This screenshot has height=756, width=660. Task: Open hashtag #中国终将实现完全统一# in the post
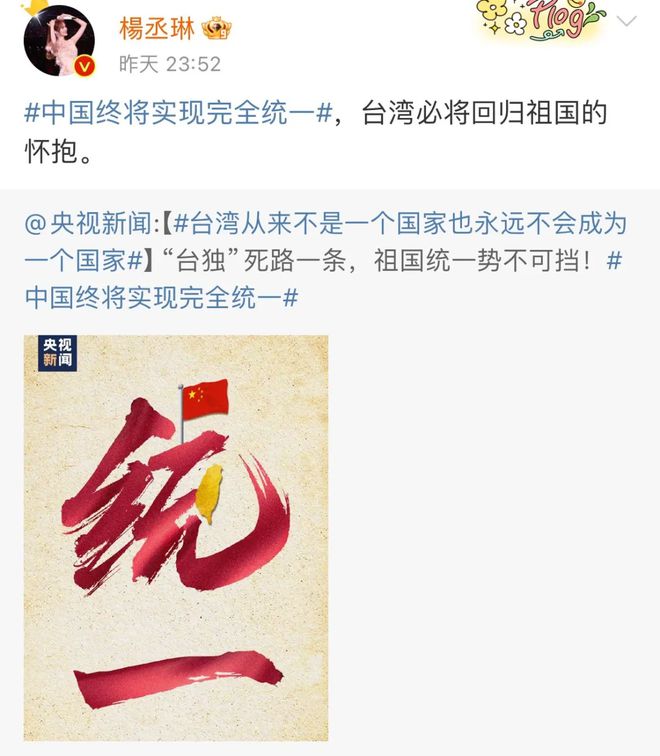pos(178,113)
